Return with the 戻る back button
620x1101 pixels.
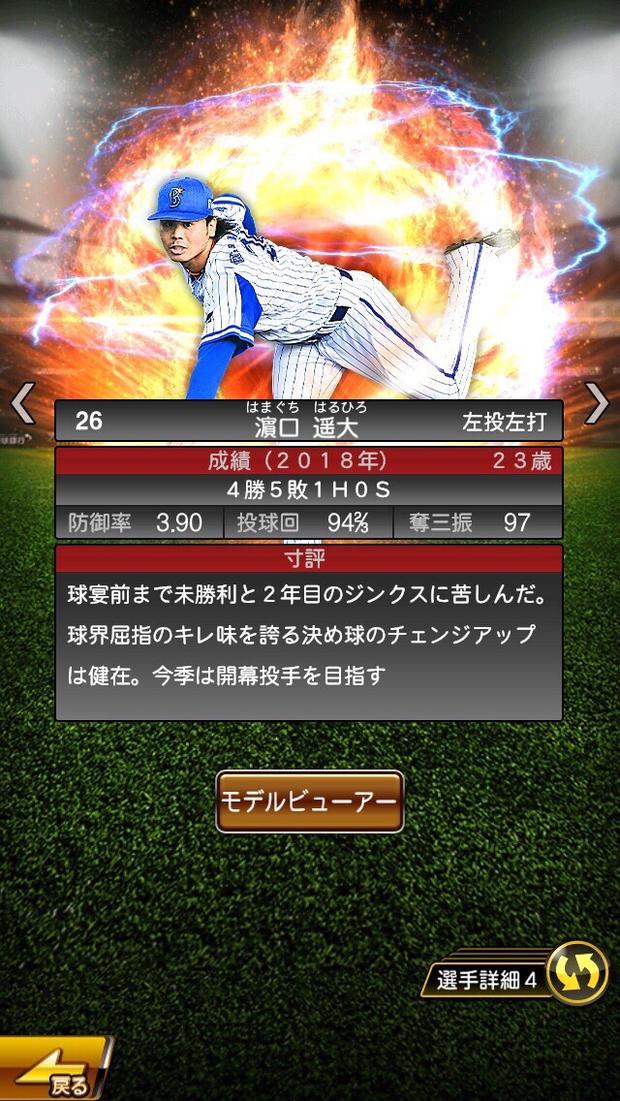click(x=55, y=1072)
